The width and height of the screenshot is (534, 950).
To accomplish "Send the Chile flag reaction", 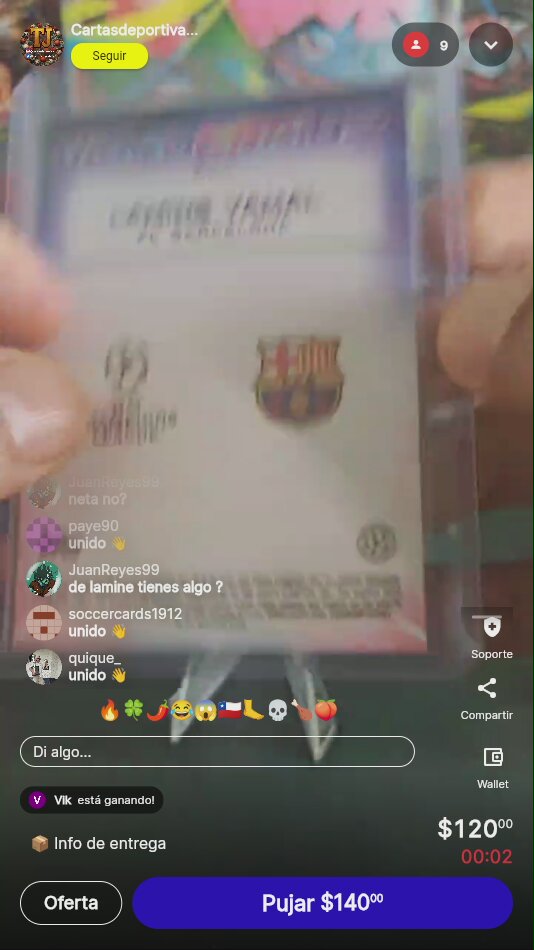I will 230,709.
